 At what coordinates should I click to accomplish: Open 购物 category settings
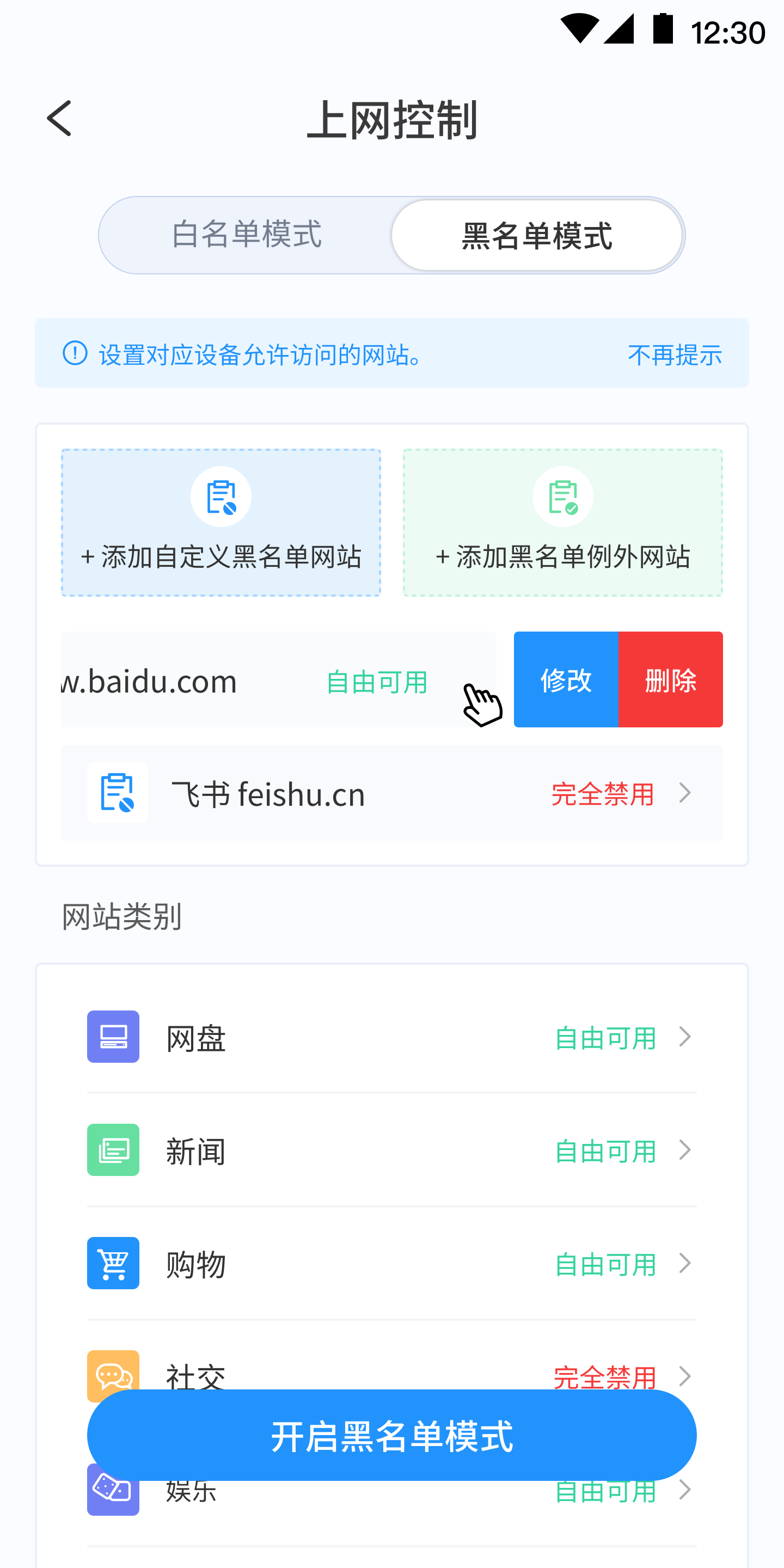(391, 1263)
